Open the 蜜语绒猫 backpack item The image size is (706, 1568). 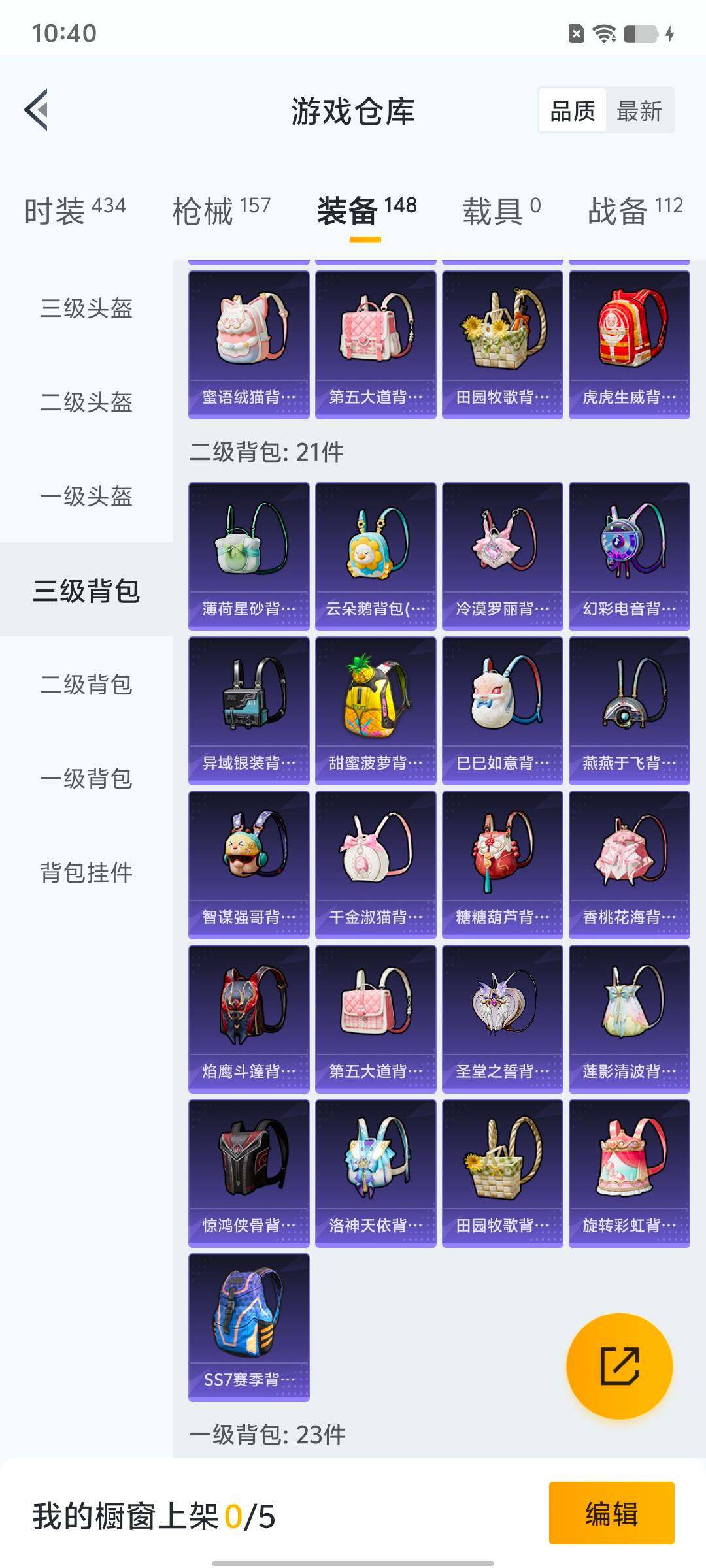pyautogui.click(x=248, y=344)
